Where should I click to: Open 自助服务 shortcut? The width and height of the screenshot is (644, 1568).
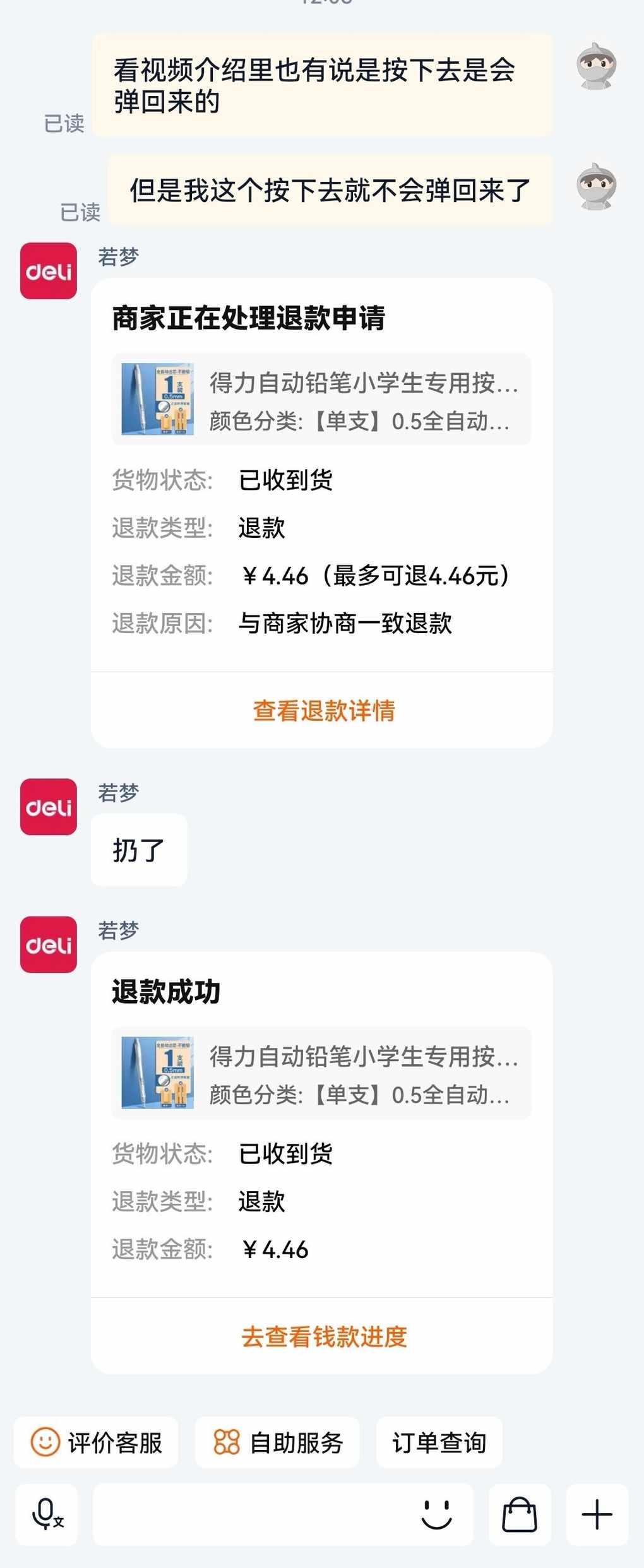click(x=277, y=1442)
